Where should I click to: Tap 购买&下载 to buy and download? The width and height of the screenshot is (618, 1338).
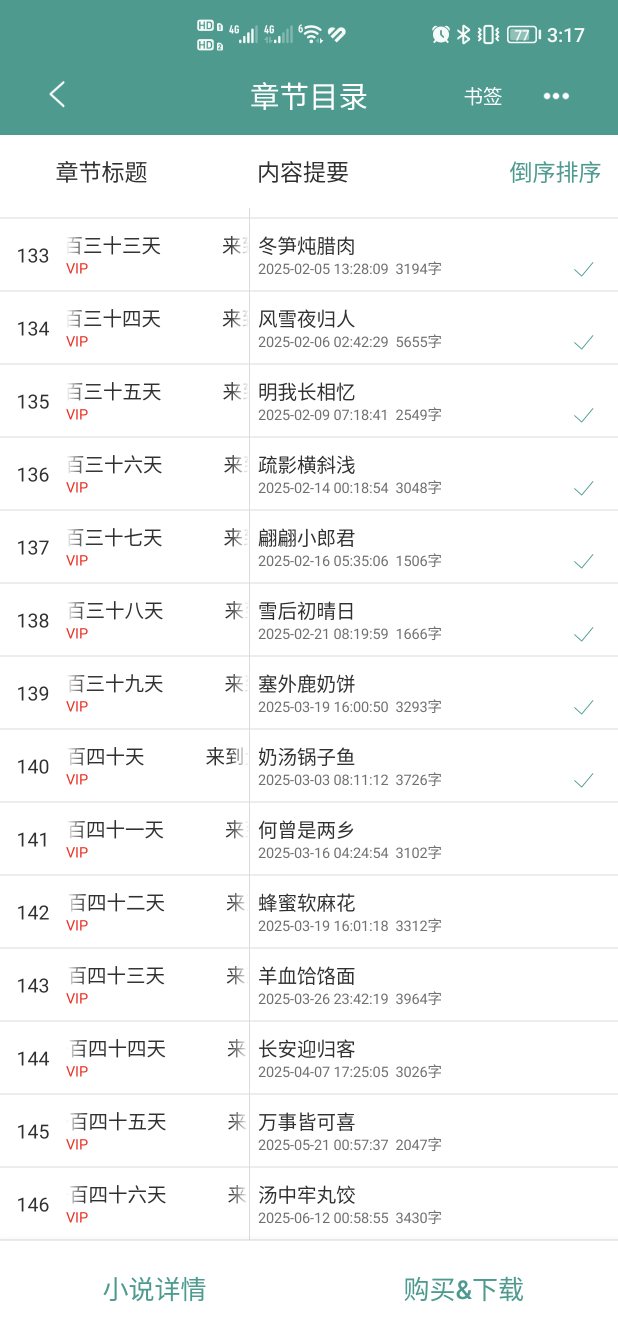point(463,1289)
